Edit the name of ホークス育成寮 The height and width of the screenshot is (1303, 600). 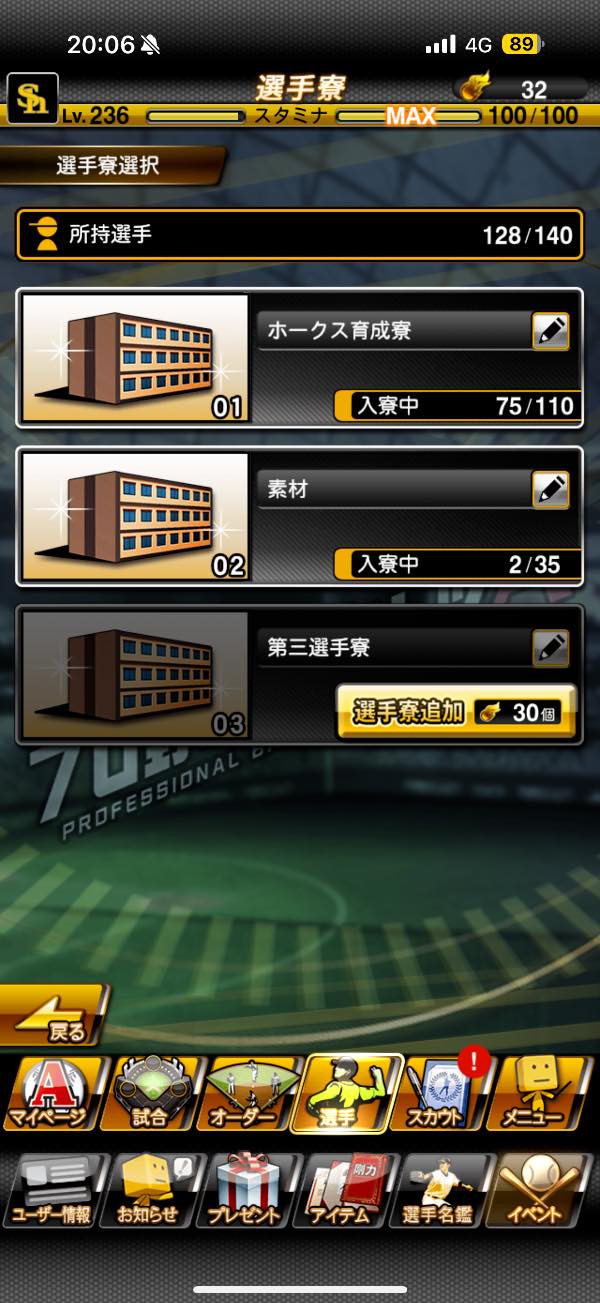point(550,331)
